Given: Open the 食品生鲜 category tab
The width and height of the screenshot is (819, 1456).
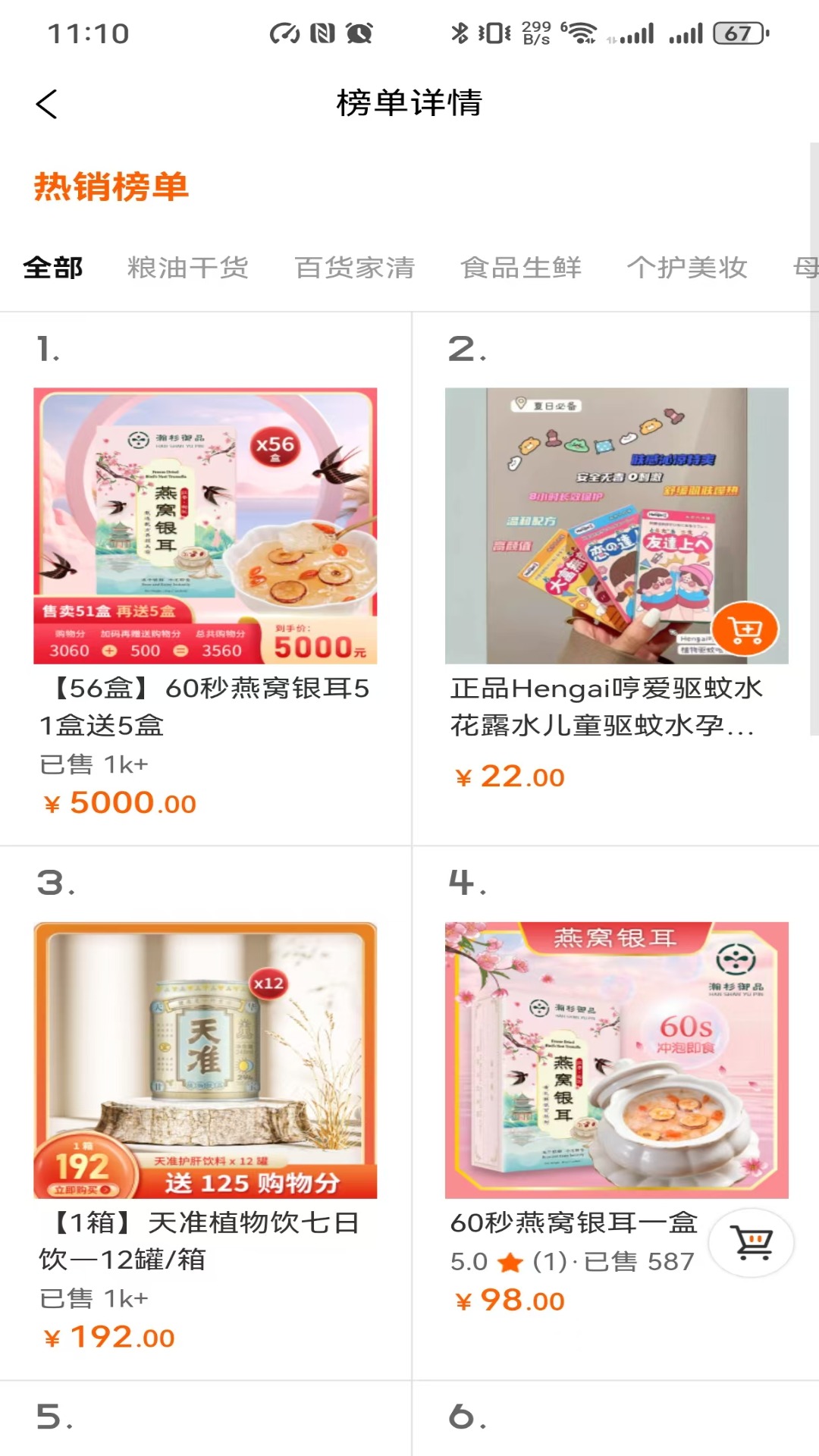Looking at the screenshot, I should (521, 268).
